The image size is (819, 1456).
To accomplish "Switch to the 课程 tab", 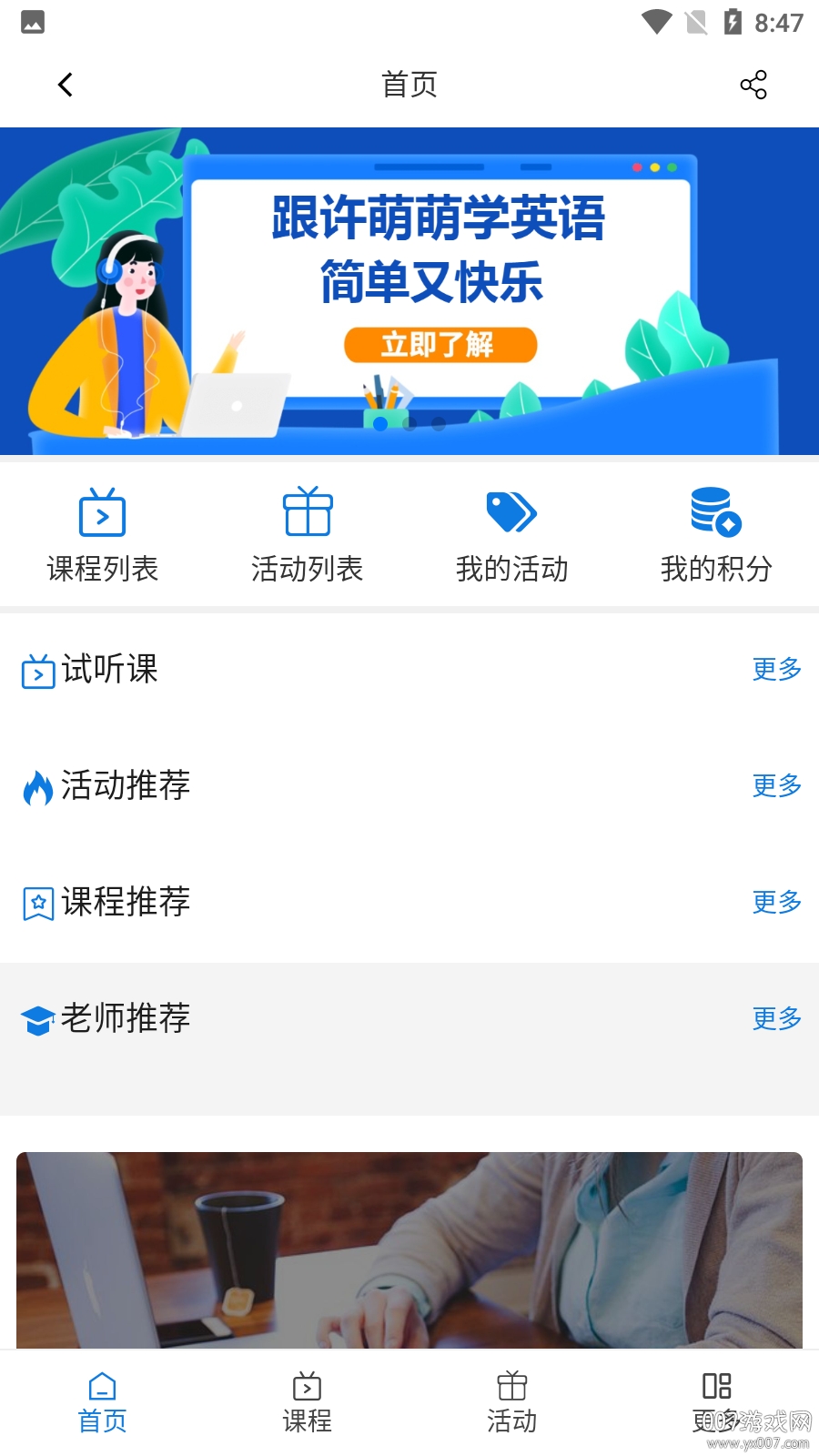I will pyautogui.click(x=308, y=1402).
